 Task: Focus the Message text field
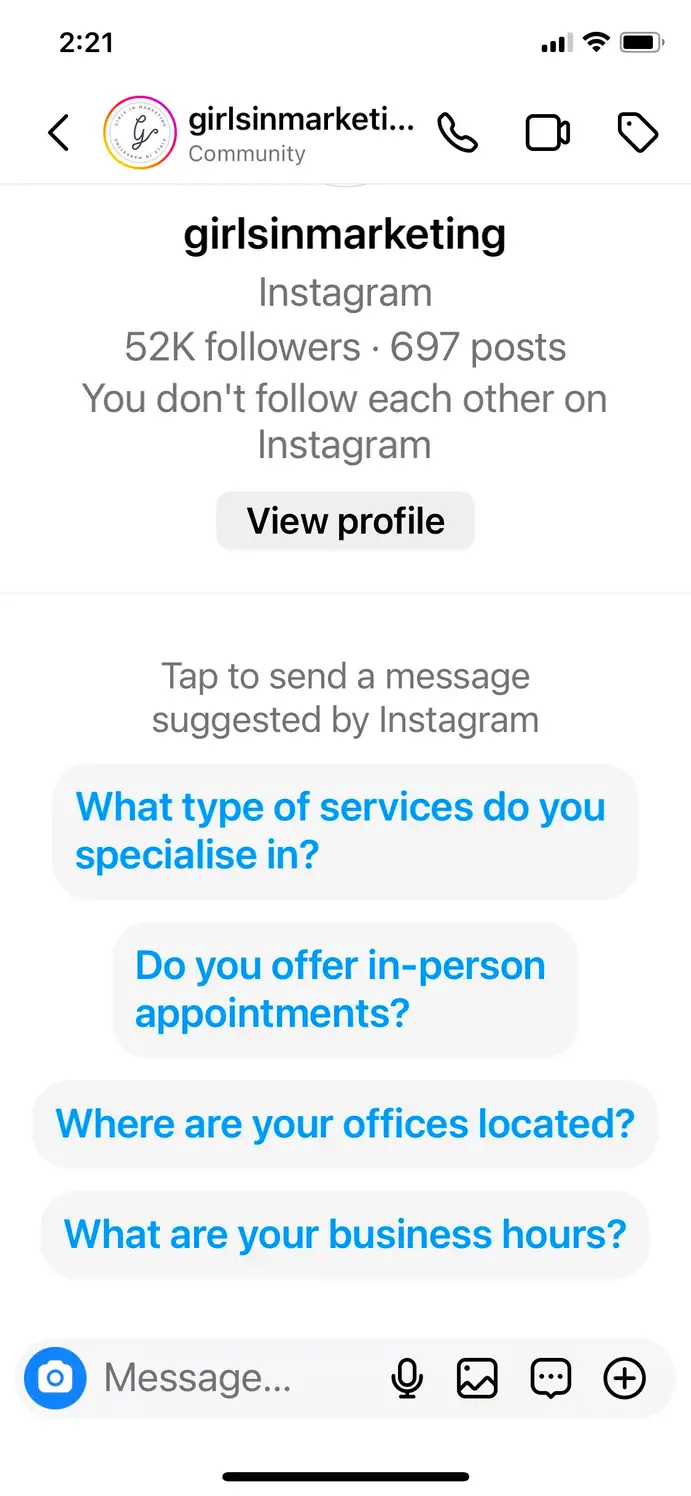click(230, 1379)
